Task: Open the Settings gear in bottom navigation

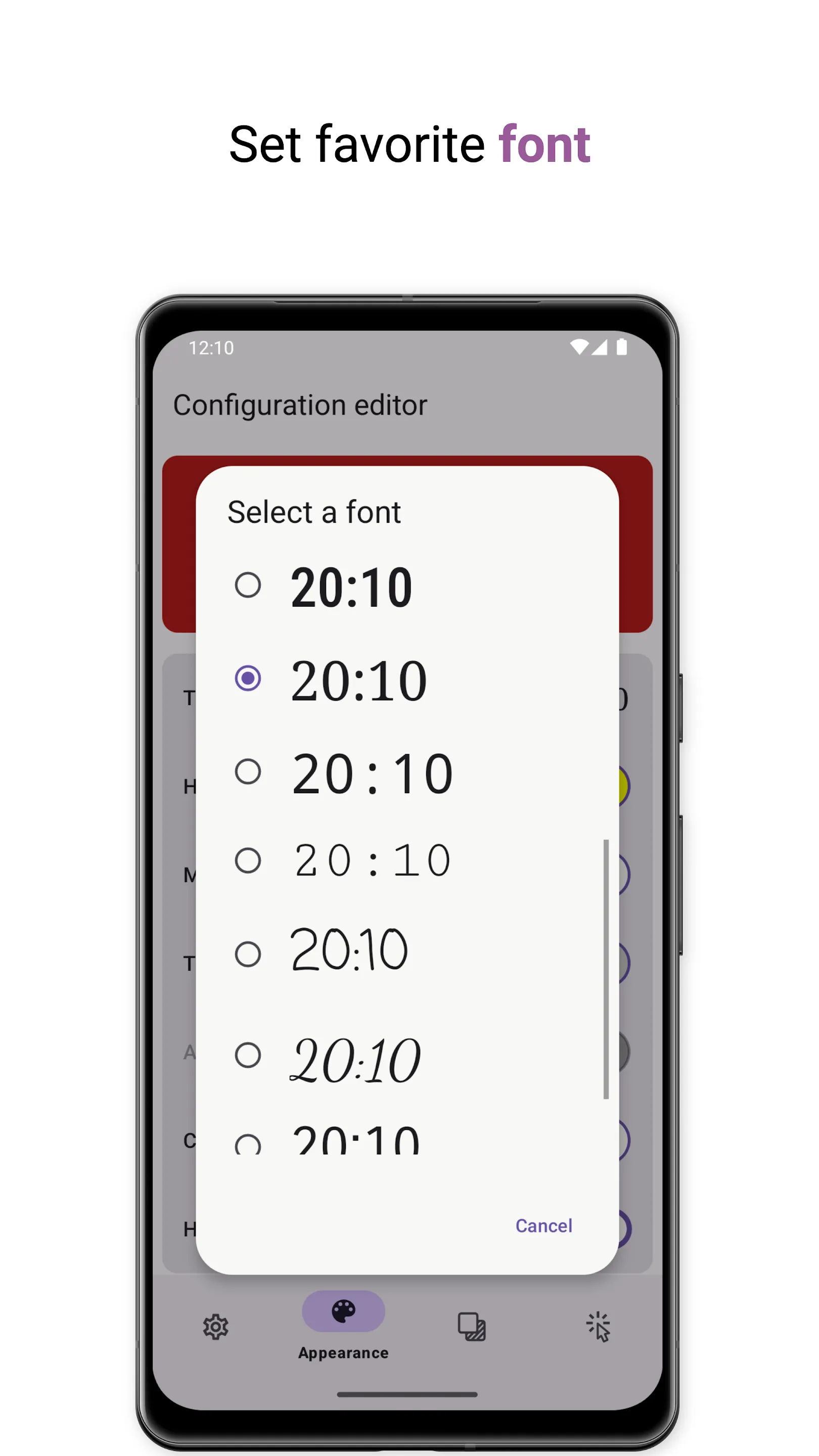Action: click(x=216, y=1327)
